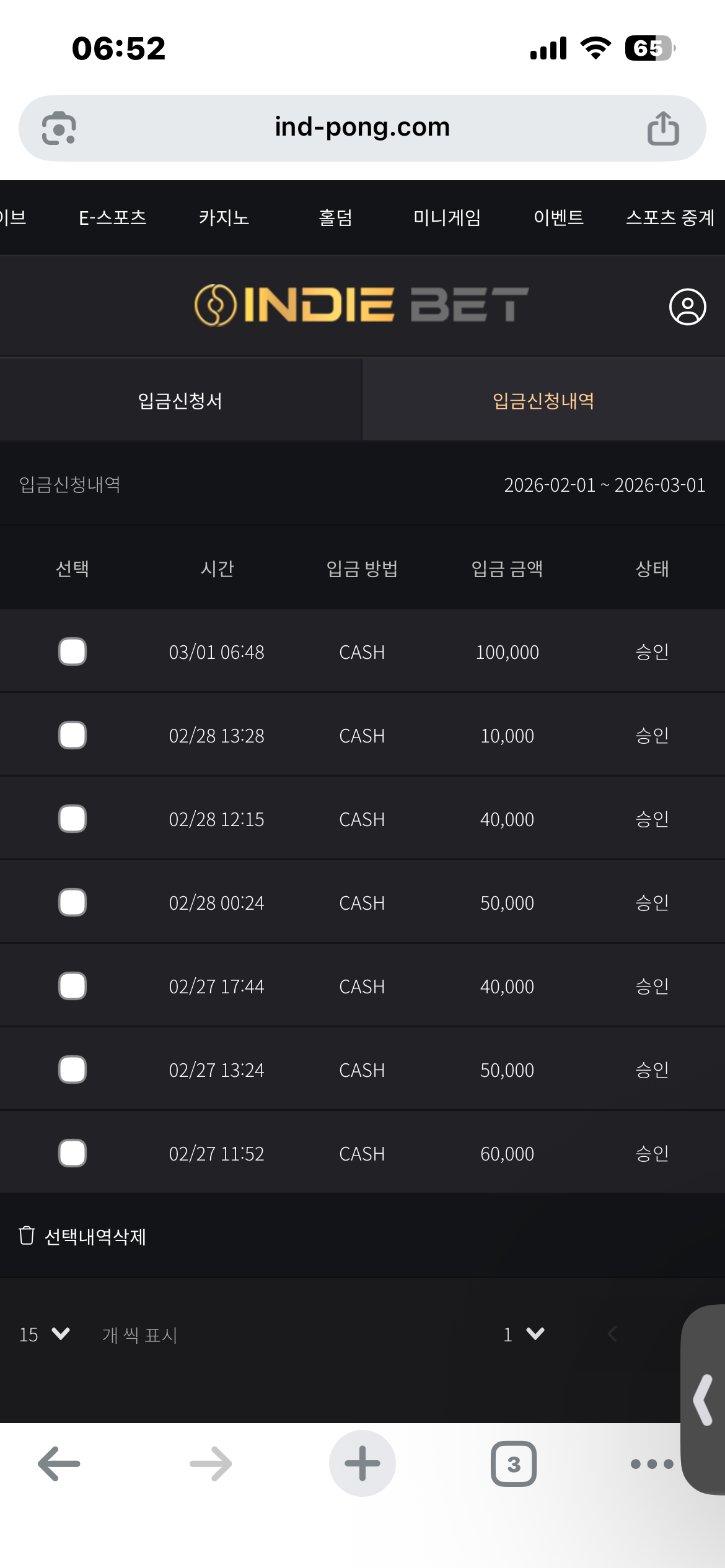Open the 홀덤 section

[x=335, y=217]
